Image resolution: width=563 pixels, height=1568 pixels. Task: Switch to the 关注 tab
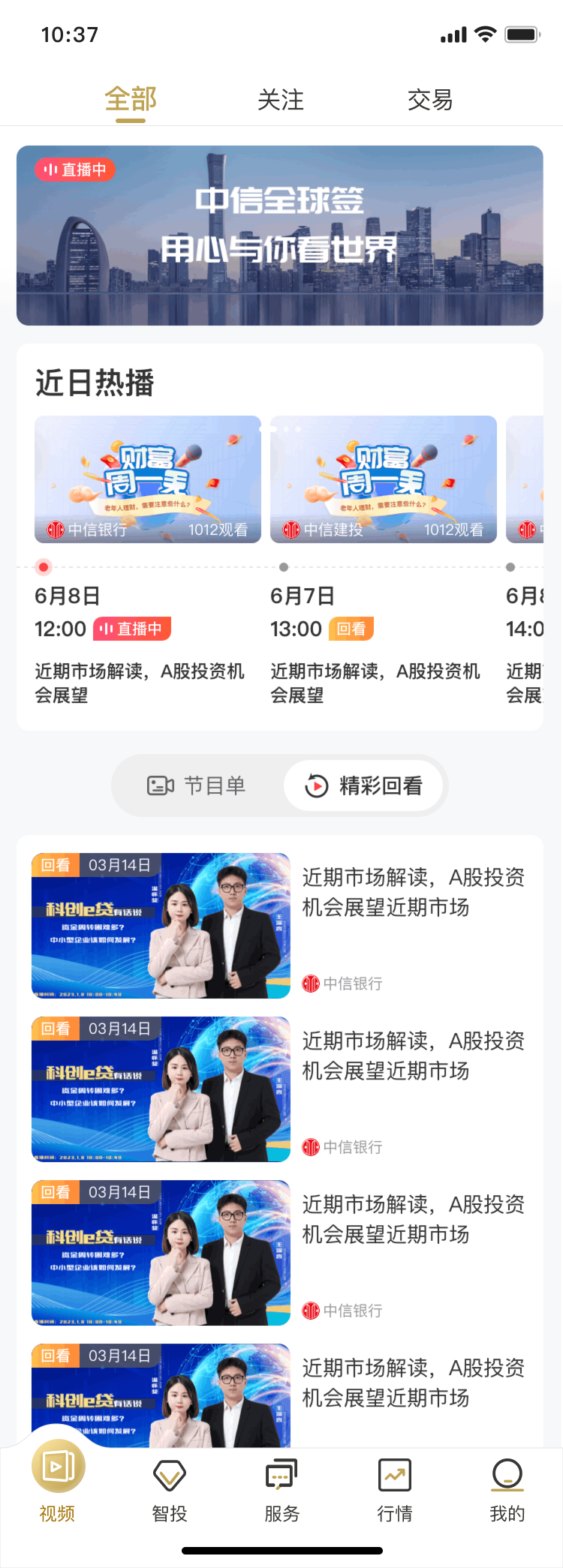tap(281, 100)
